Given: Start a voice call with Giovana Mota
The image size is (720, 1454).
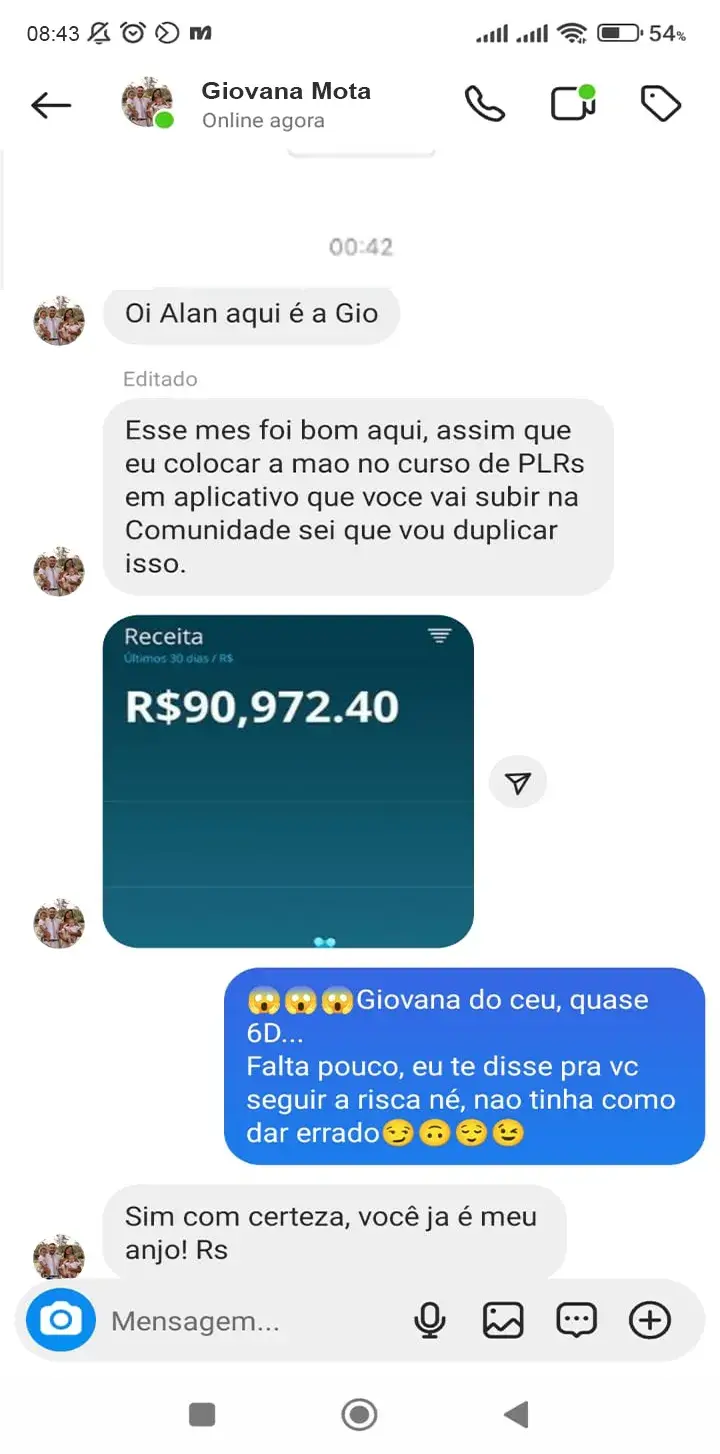Looking at the screenshot, I should [485, 104].
